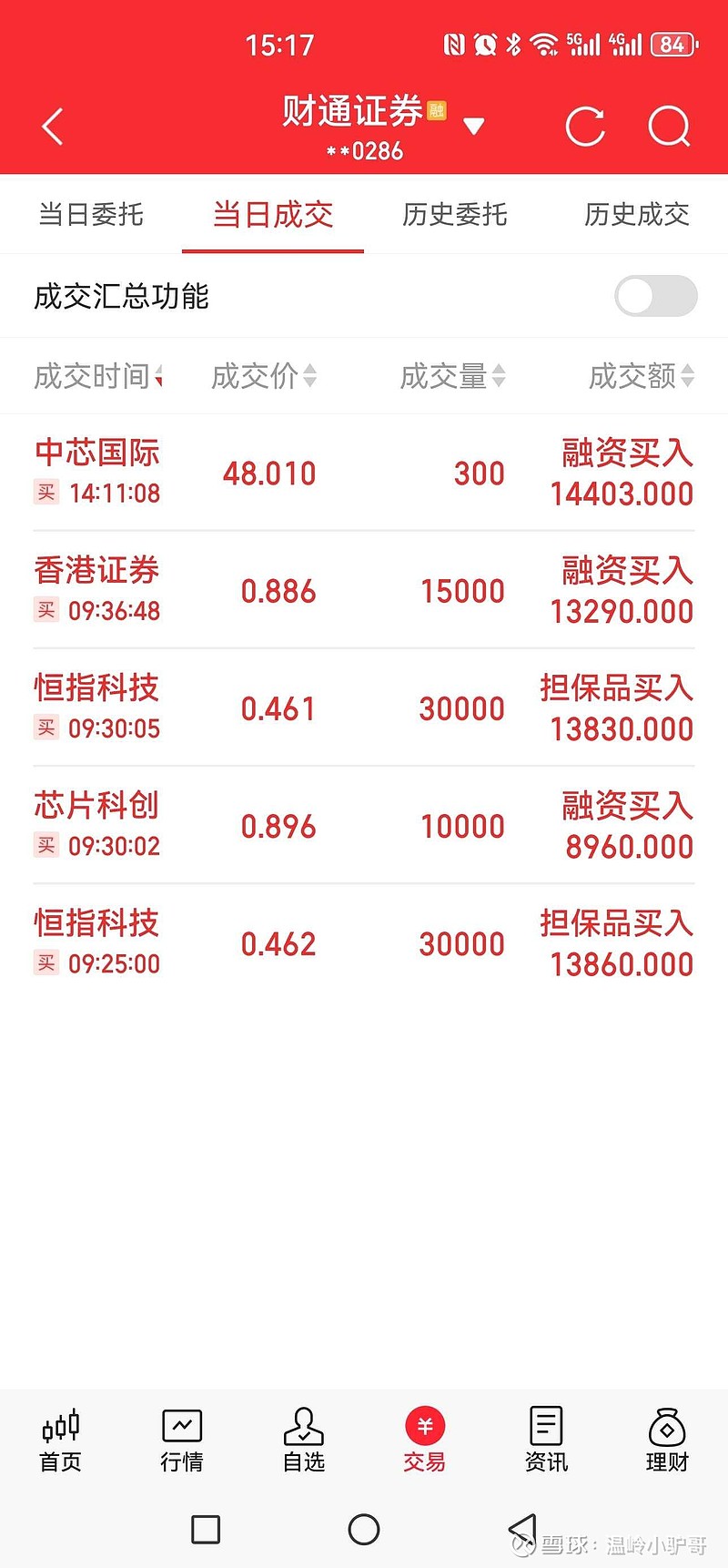Sort by 成交时间 column

pos(98,375)
